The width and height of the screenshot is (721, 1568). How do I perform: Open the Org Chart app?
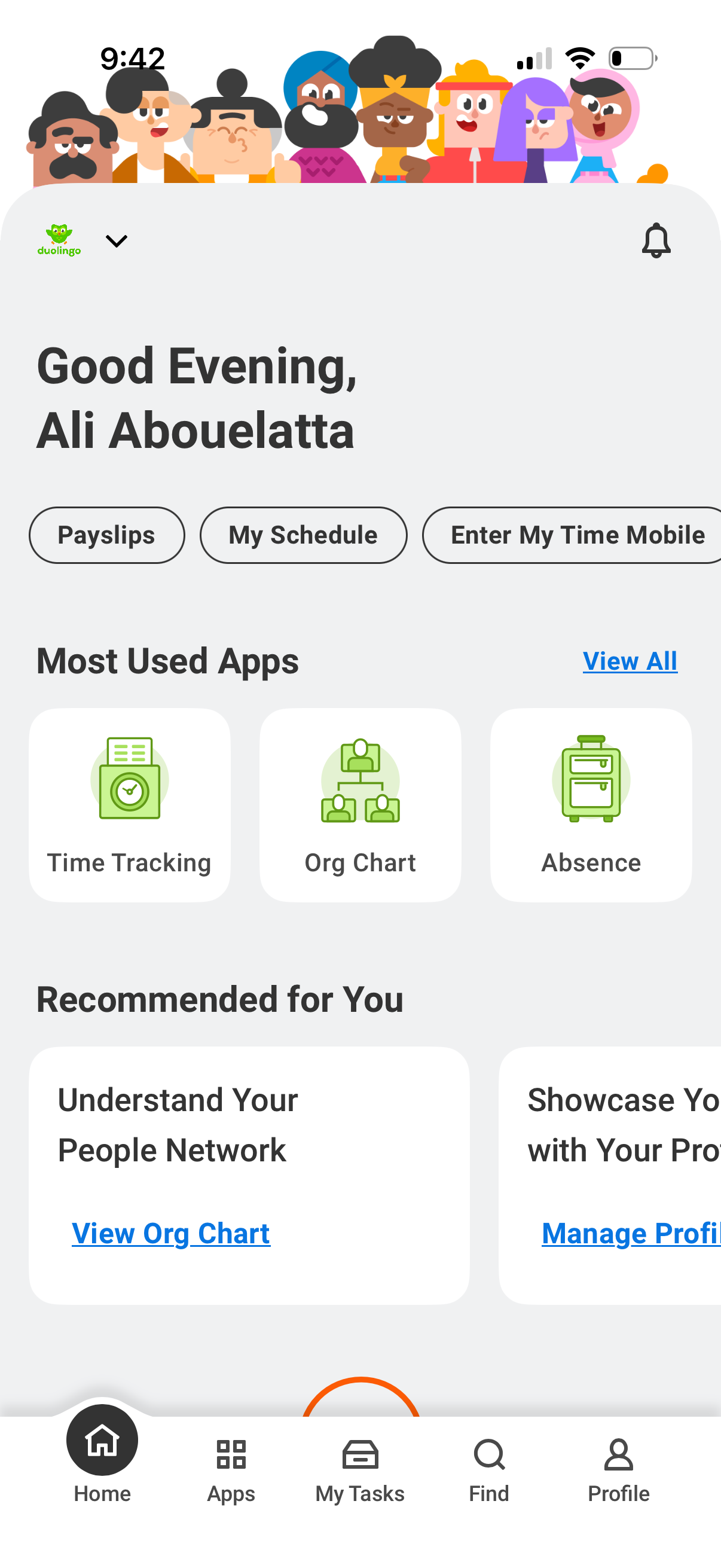(359, 806)
